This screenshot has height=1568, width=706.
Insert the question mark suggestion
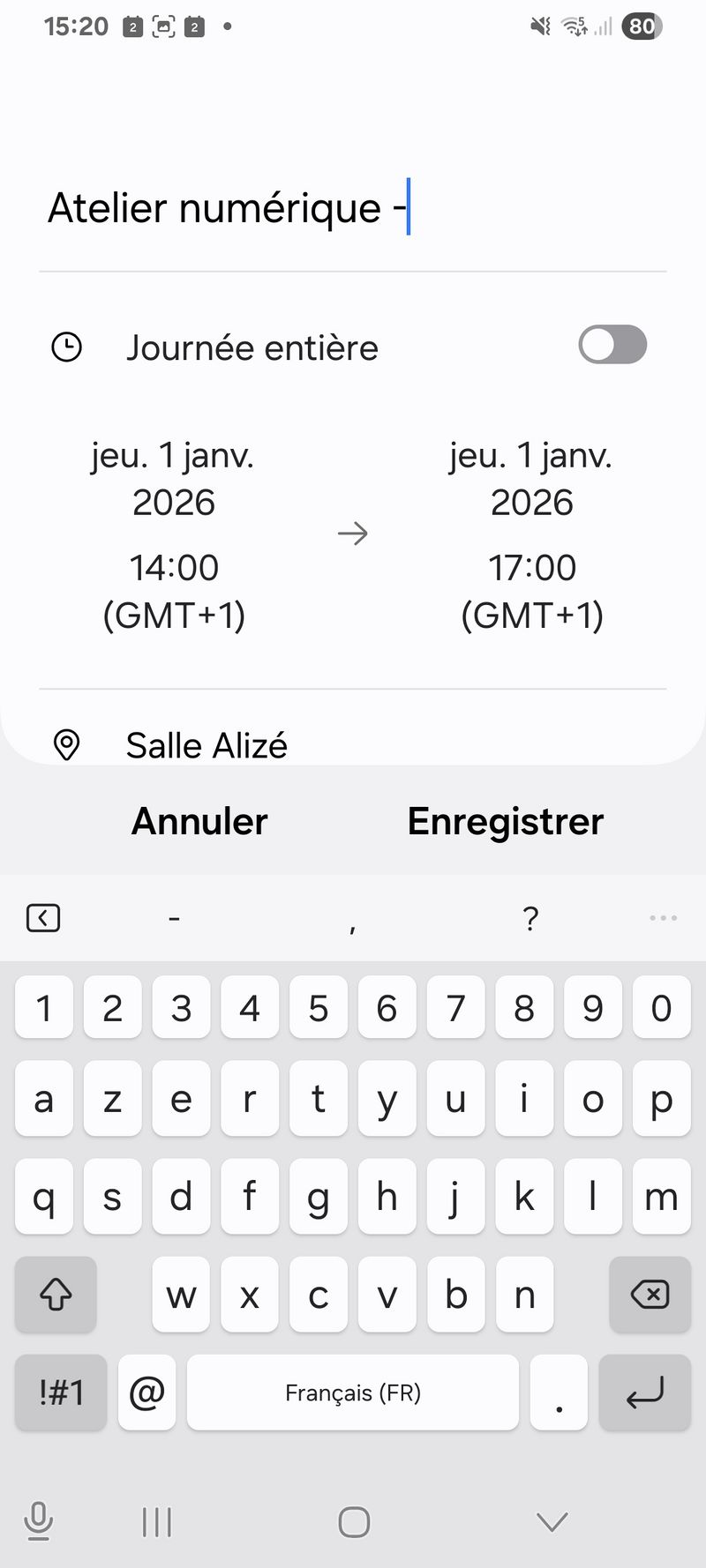[x=529, y=919]
